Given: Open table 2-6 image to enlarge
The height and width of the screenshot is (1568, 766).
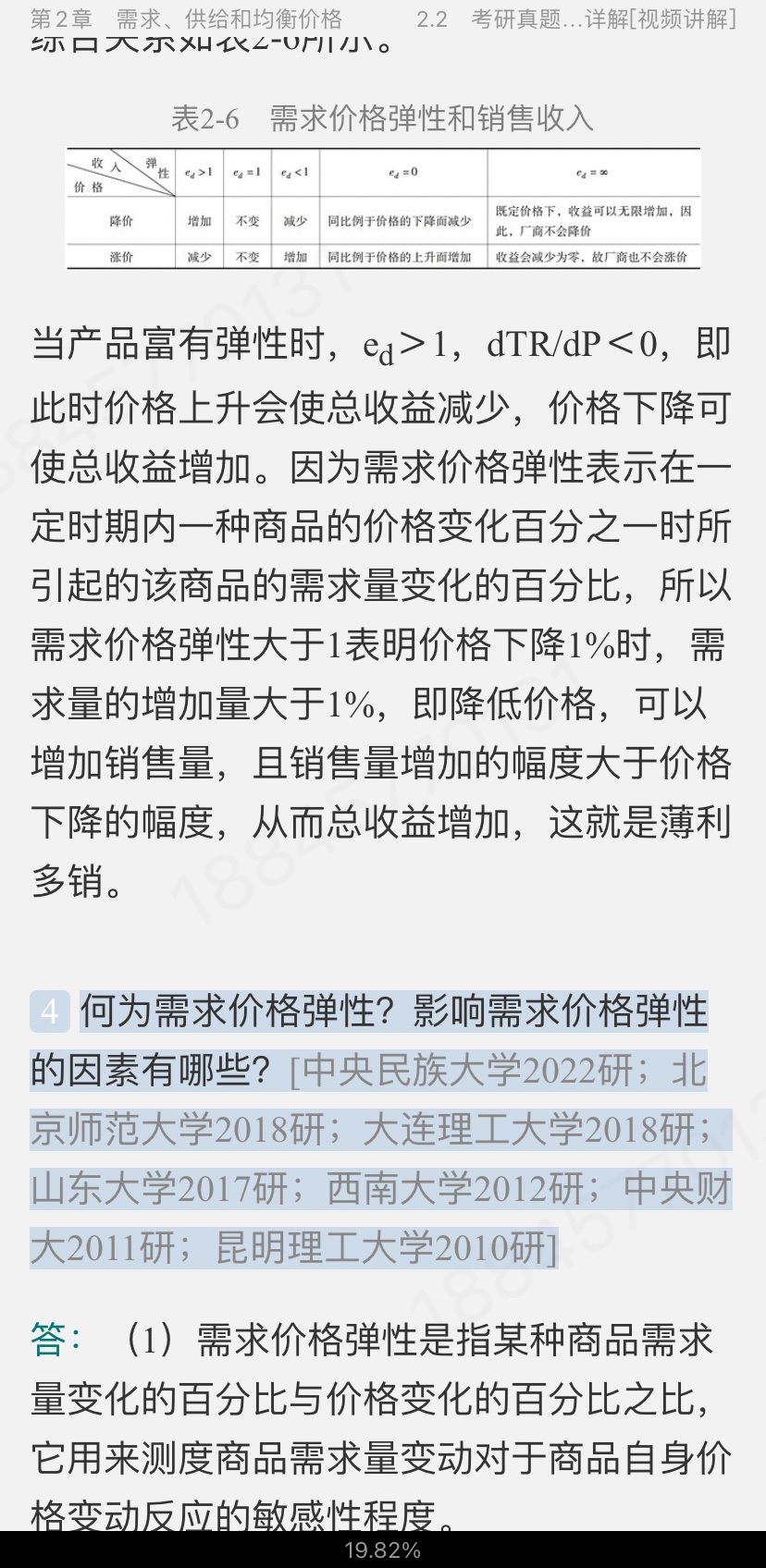Looking at the screenshot, I should (x=383, y=209).
